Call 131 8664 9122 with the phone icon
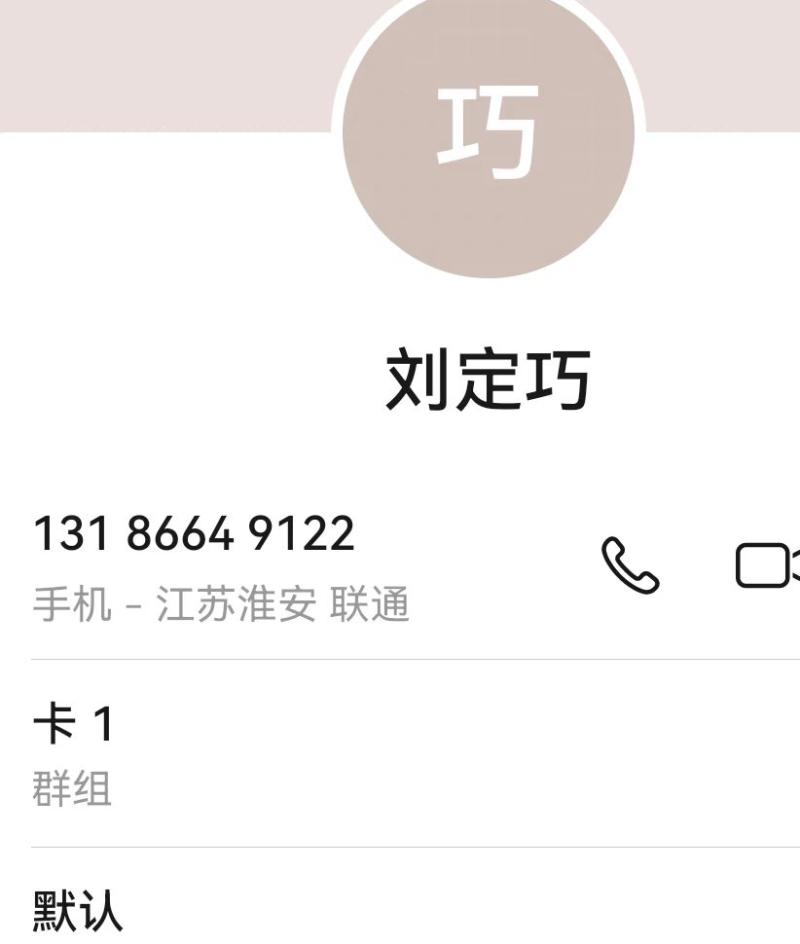Viewport: 800px width, 944px height. pos(630,565)
